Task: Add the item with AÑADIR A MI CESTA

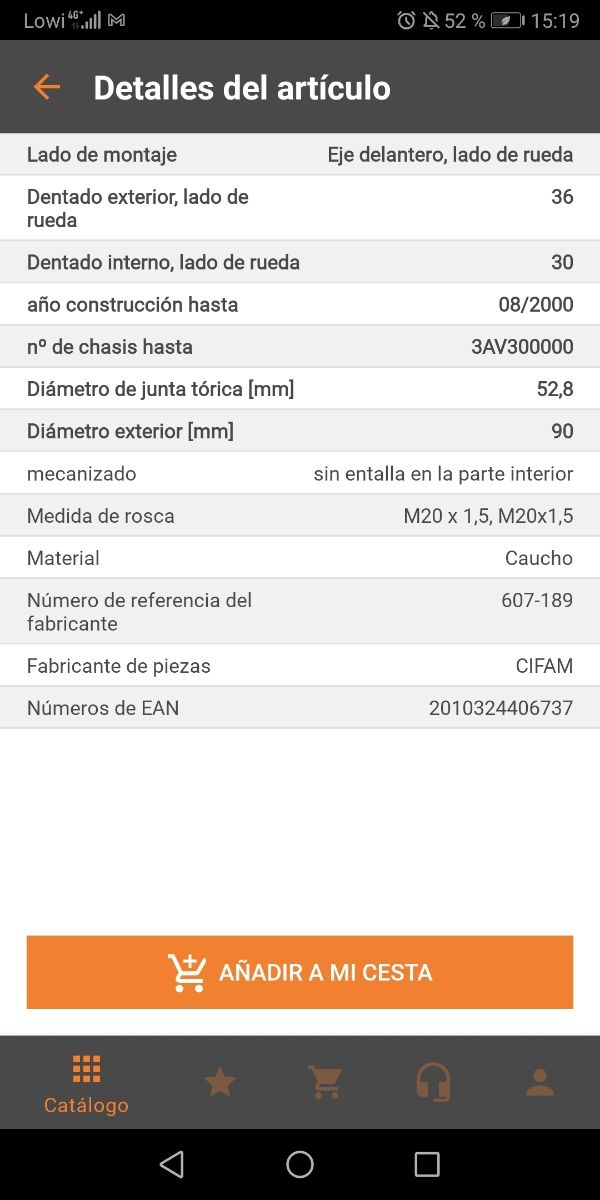Action: [x=300, y=972]
